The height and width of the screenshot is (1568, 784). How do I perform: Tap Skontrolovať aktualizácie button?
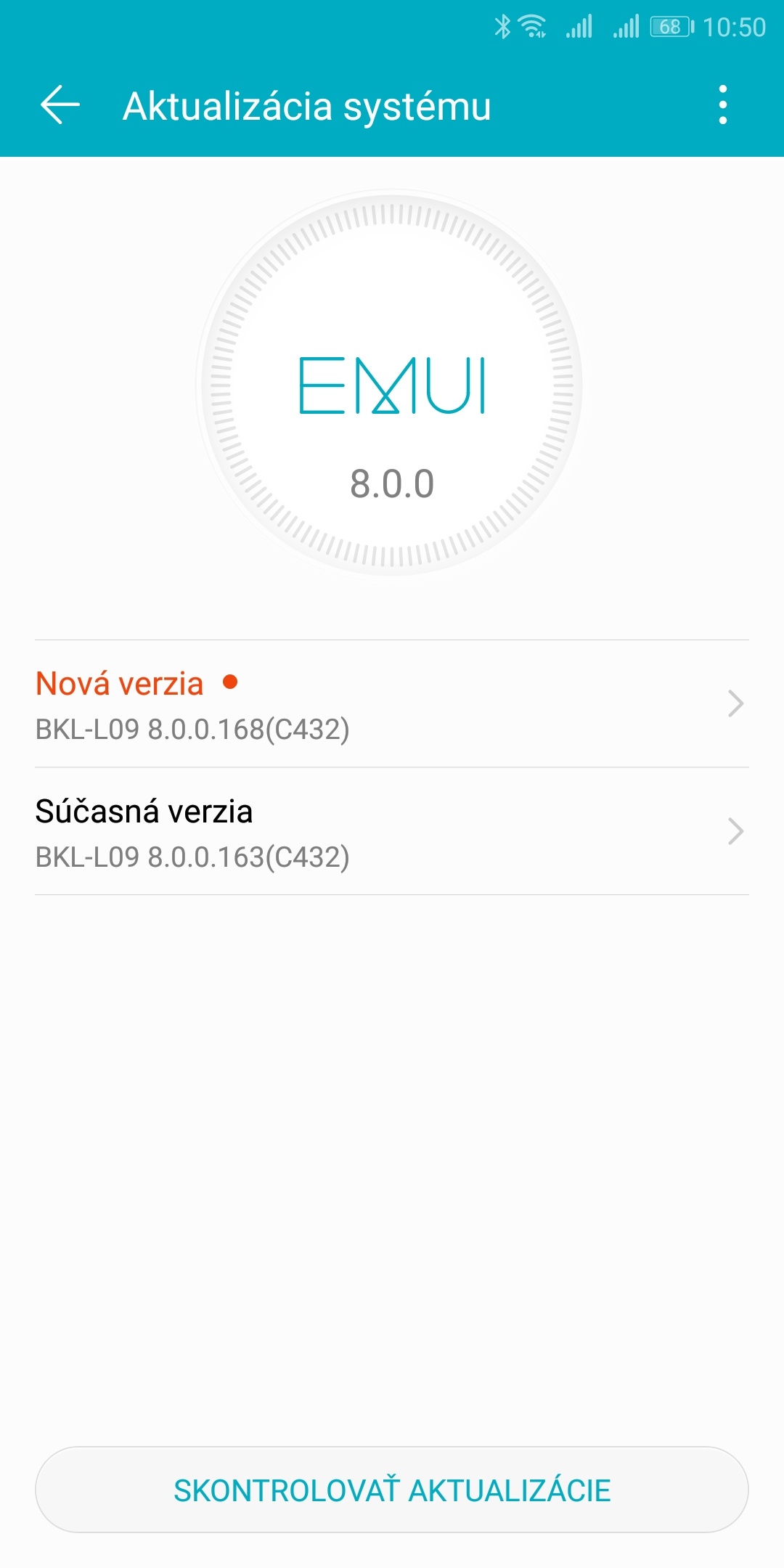click(x=392, y=1490)
